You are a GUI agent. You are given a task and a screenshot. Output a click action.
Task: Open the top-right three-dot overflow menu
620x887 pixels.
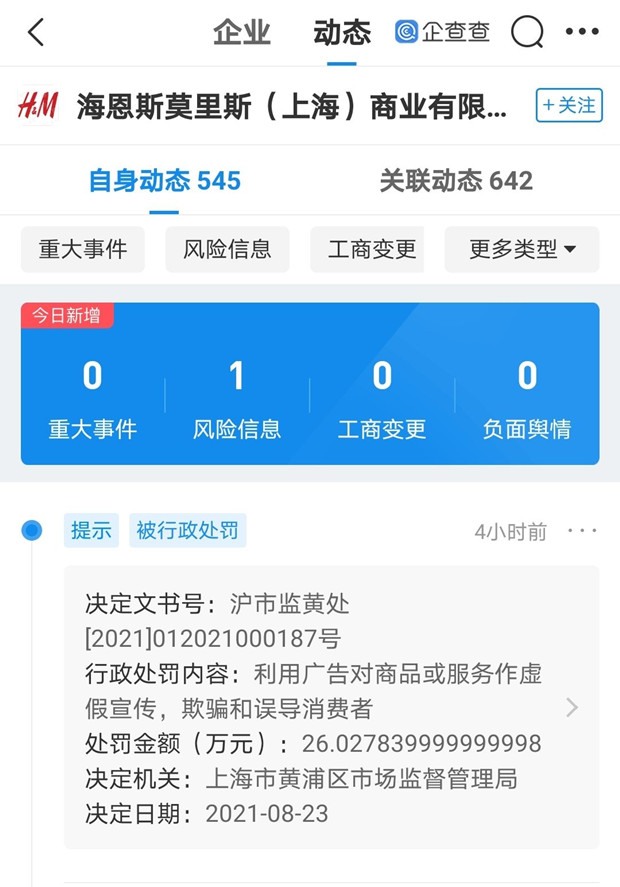click(582, 33)
